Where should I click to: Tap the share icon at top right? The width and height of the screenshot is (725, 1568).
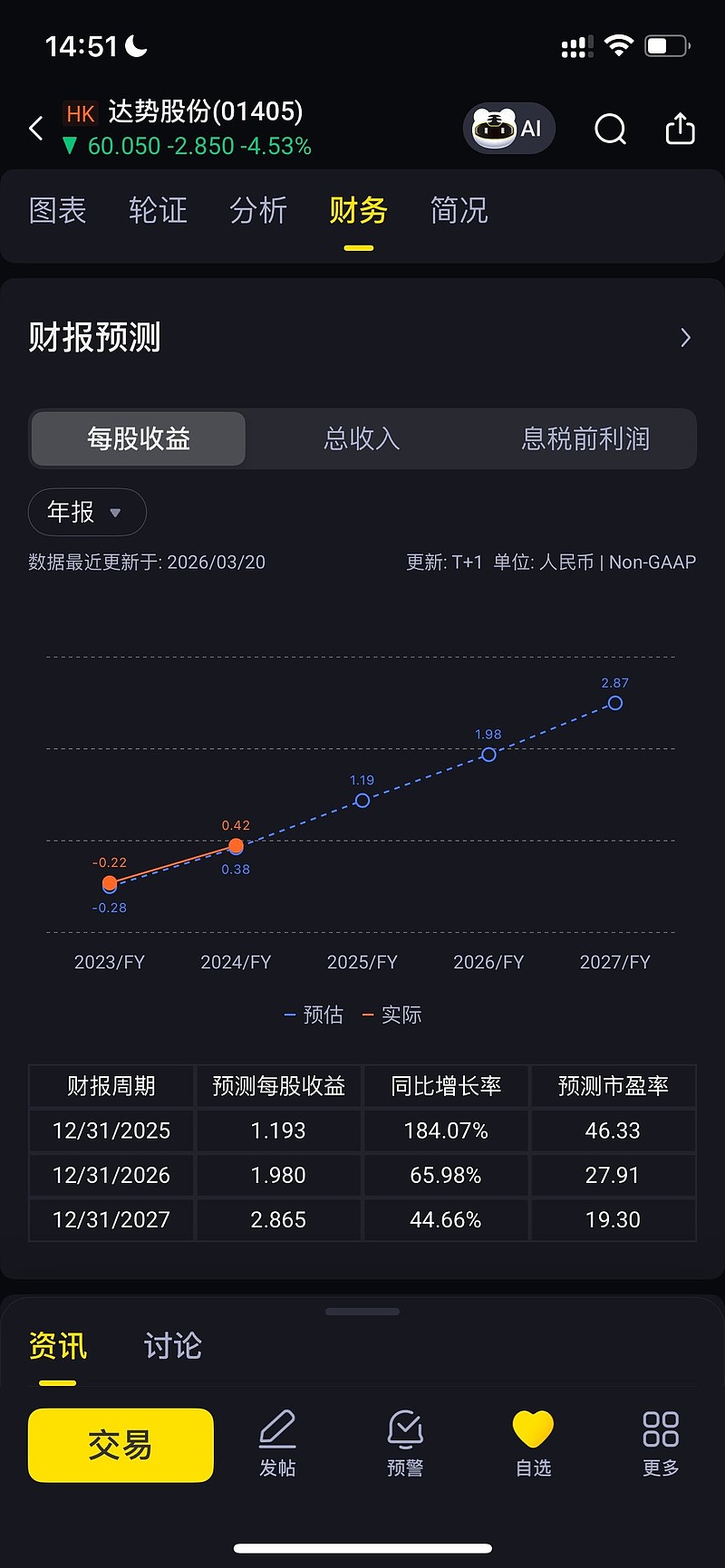click(680, 129)
